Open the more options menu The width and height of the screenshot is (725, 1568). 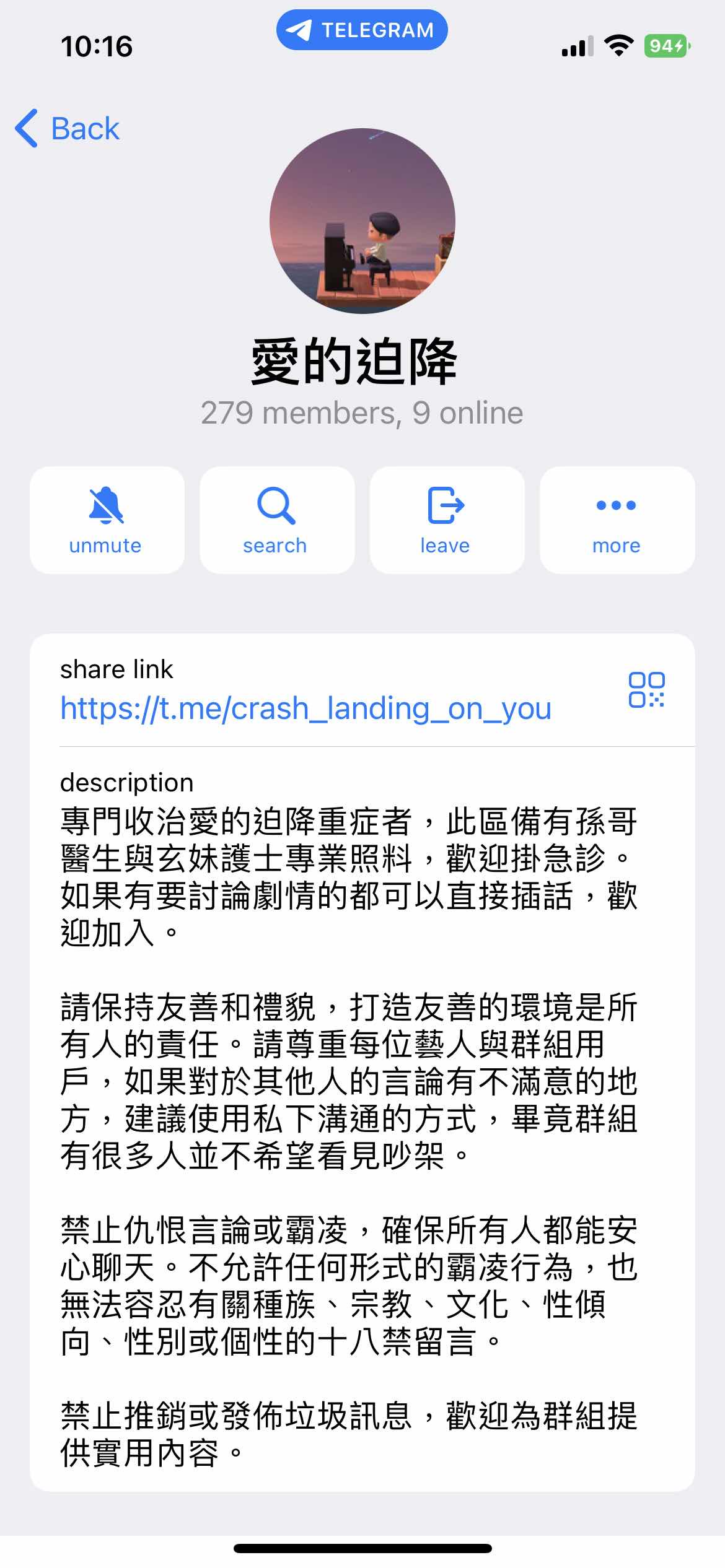(x=616, y=520)
